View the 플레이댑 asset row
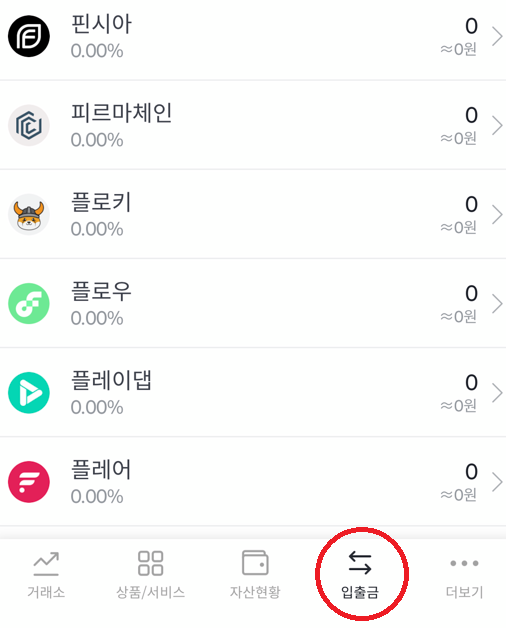The height and width of the screenshot is (639, 520). 253,392
